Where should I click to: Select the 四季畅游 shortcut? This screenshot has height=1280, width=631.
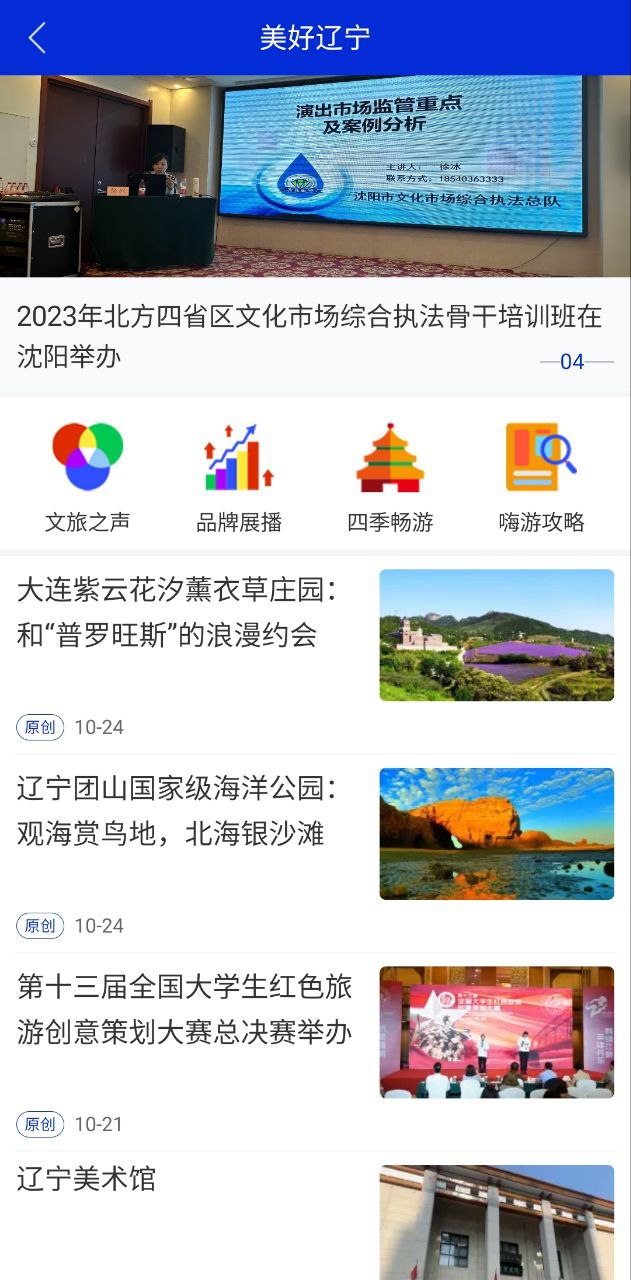390,477
